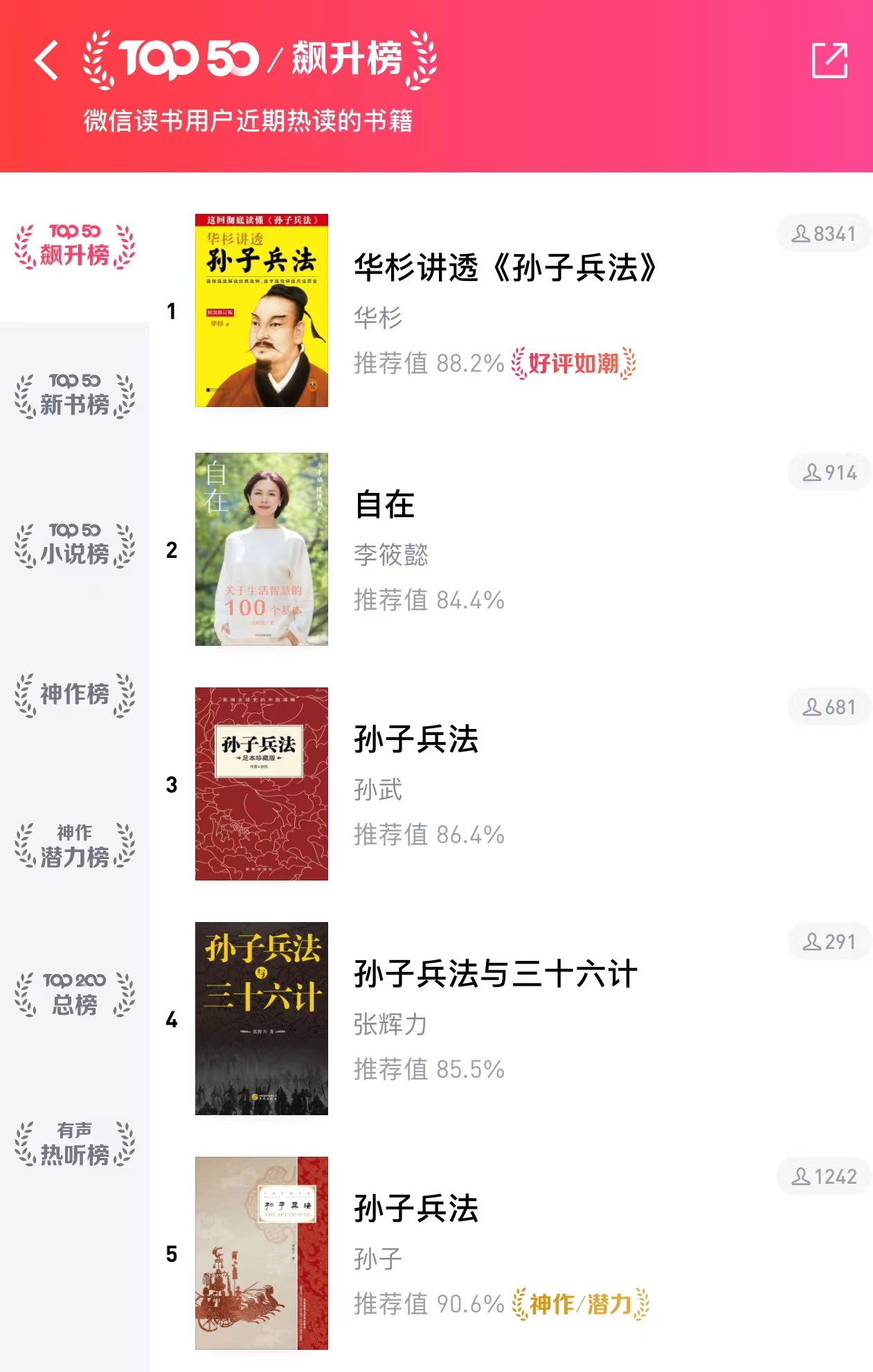View the TOP 200 总榜 tab
The height and width of the screenshot is (1372, 873).
[75, 994]
